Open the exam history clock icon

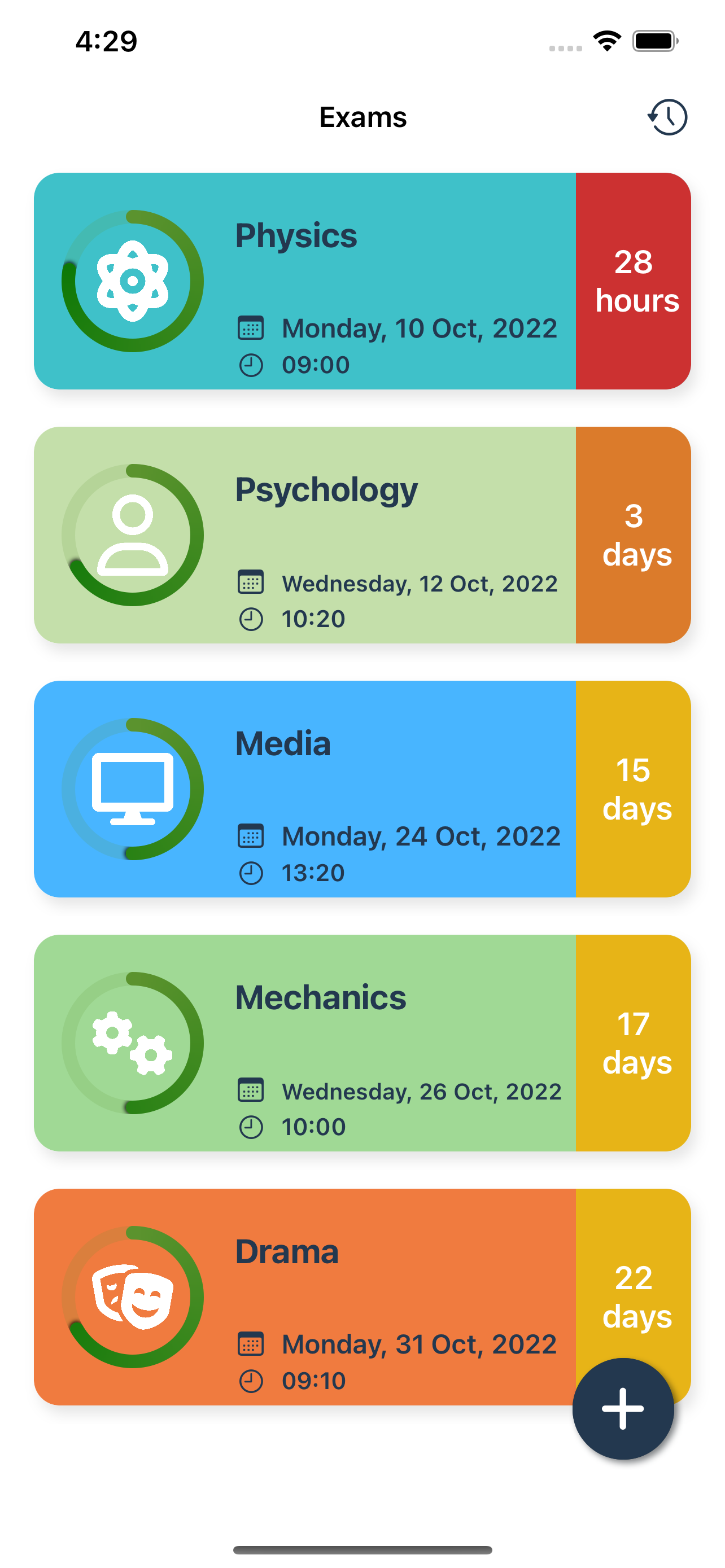(667, 117)
